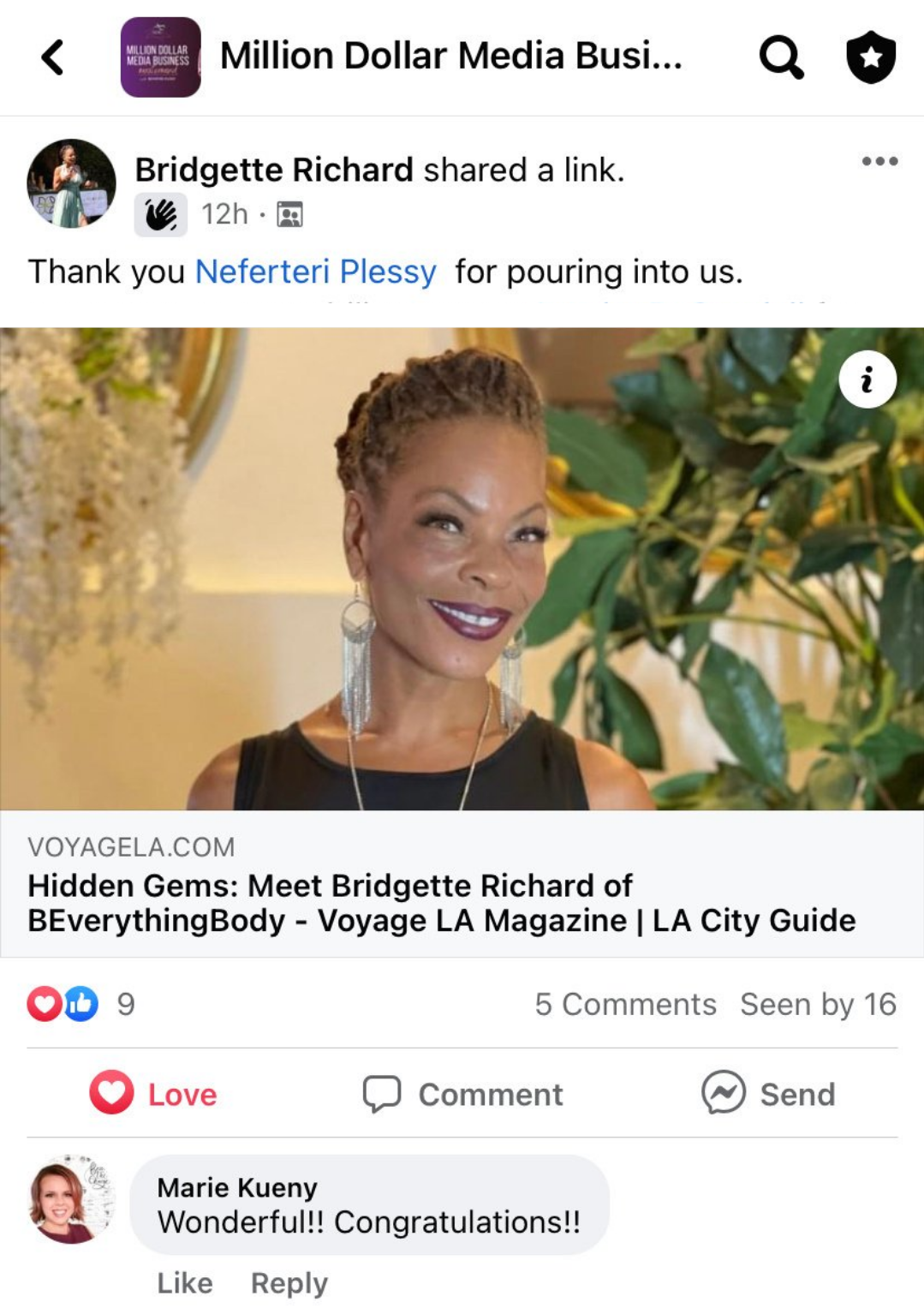924x1308 pixels.
Task: View the 9 reactions list
Action: pyautogui.click(x=81, y=1004)
